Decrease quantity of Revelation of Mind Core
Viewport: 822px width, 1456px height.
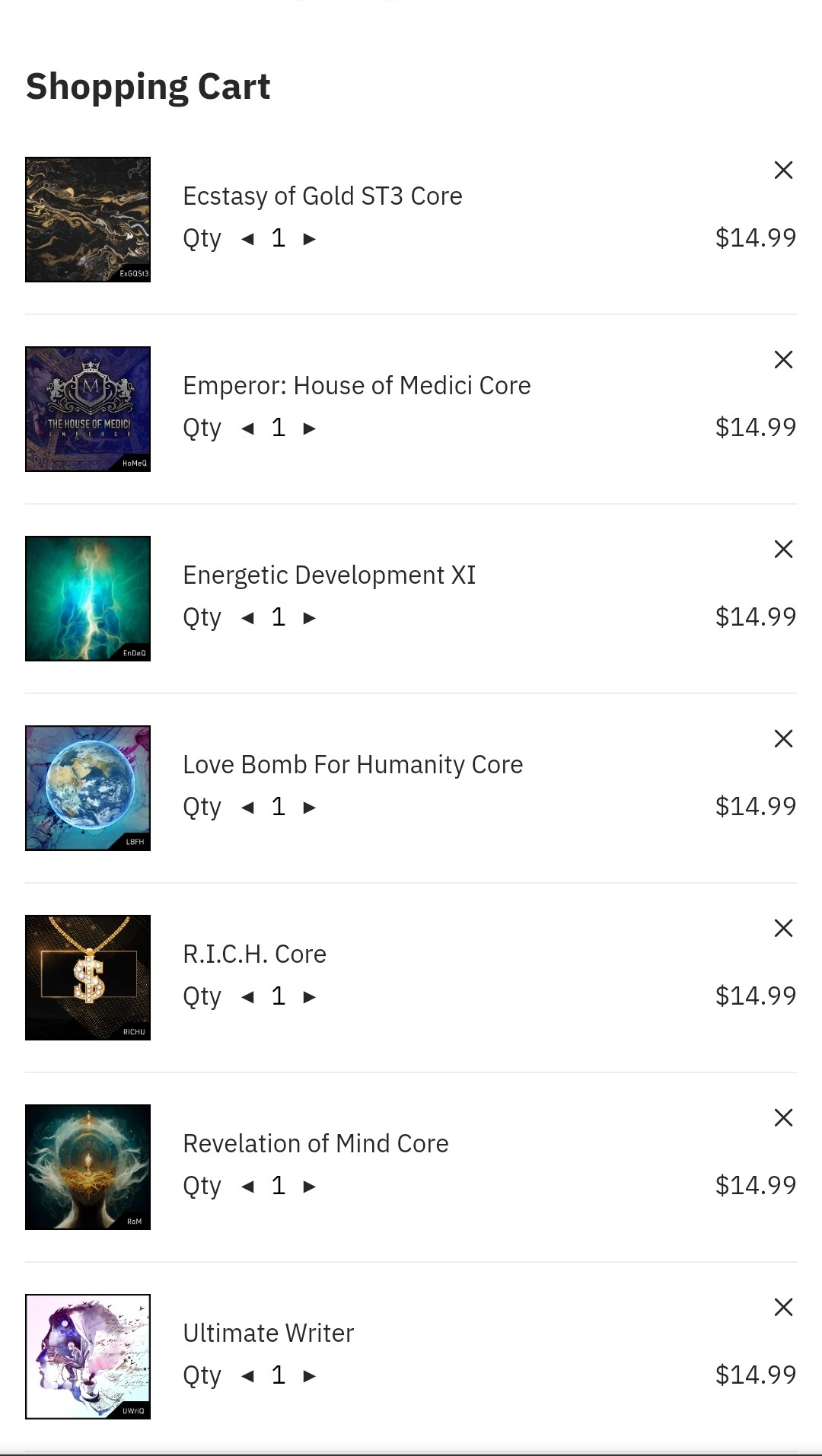pyautogui.click(x=247, y=1187)
